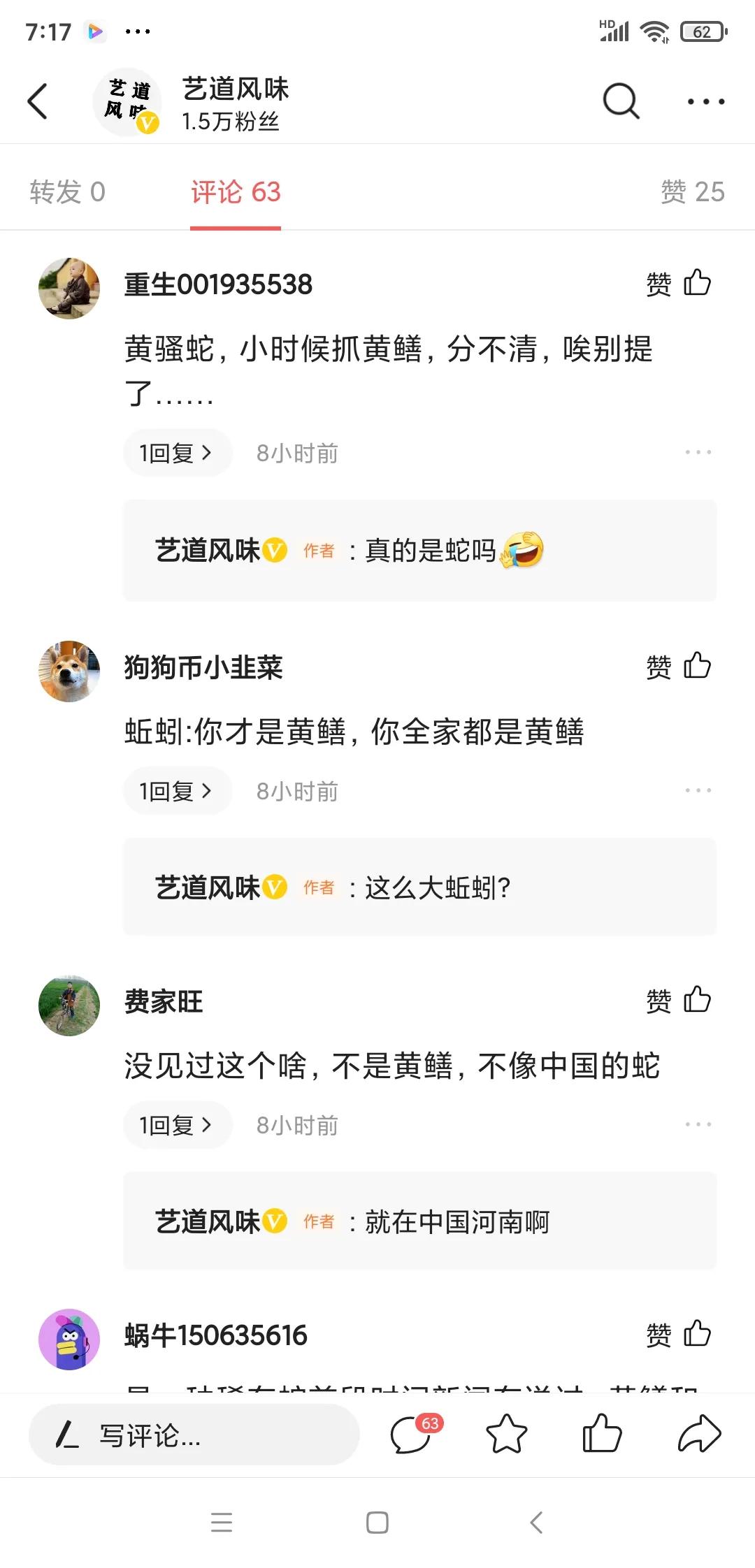Open comments icon with 63 badge
This screenshot has width=755, height=1568.
412,1435
